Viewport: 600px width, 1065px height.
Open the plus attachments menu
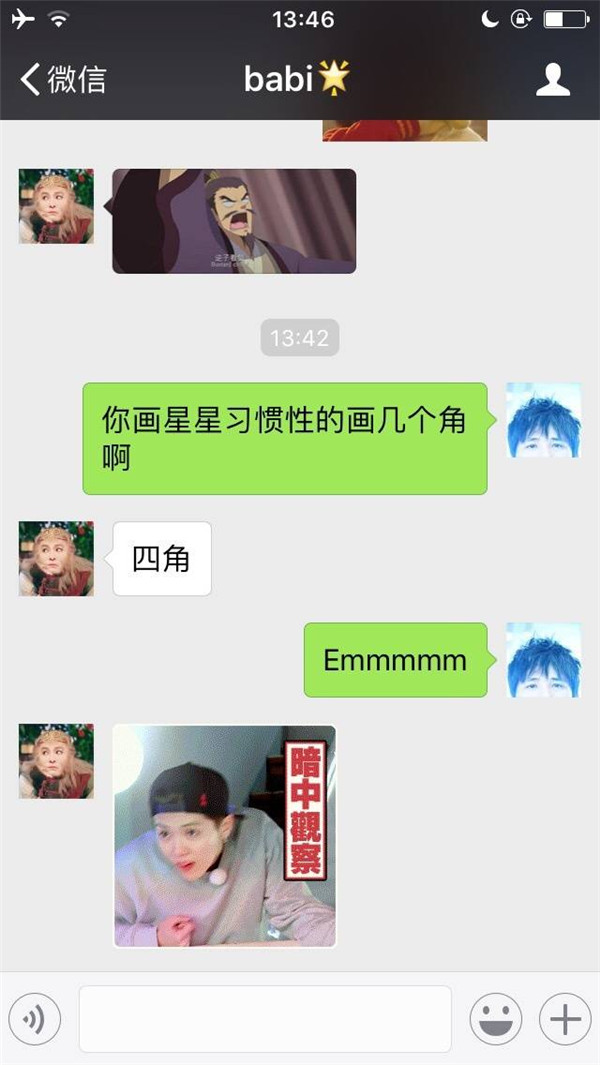point(565,1019)
